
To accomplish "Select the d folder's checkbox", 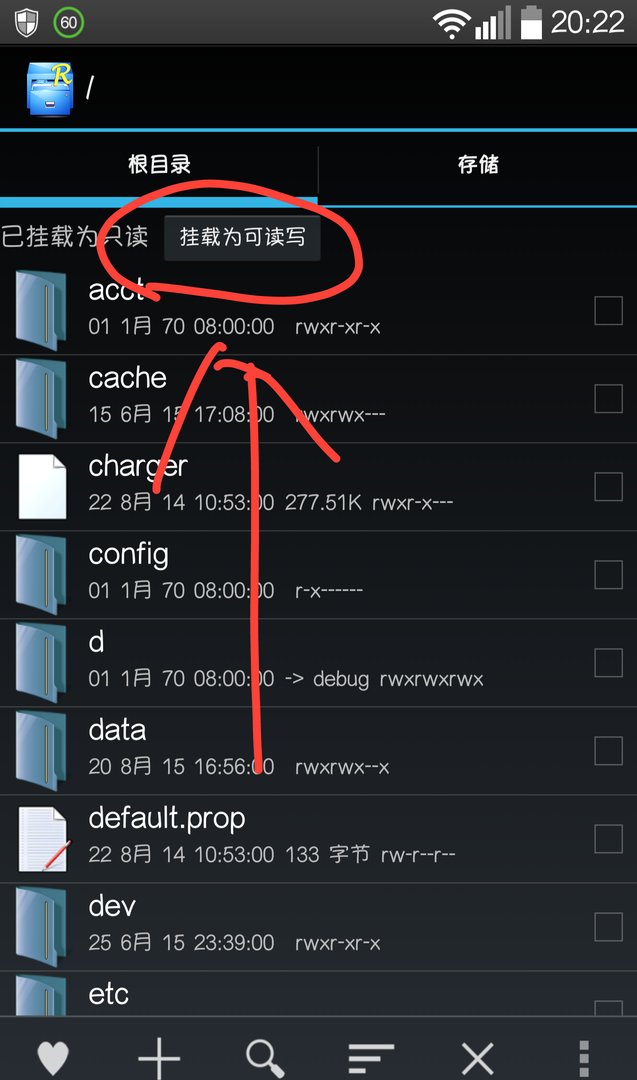I will tap(608, 663).
